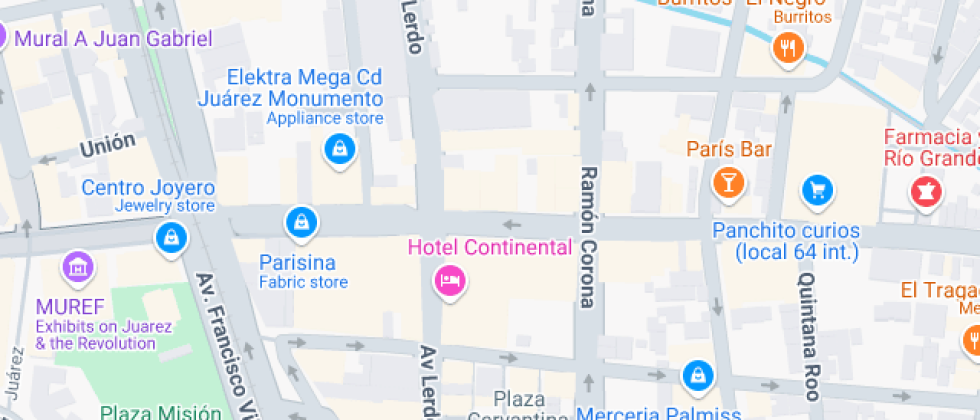The width and height of the screenshot is (980, 420).
Task: Select the Burritos El Negro restaurant pin
Action: (788, 46)
